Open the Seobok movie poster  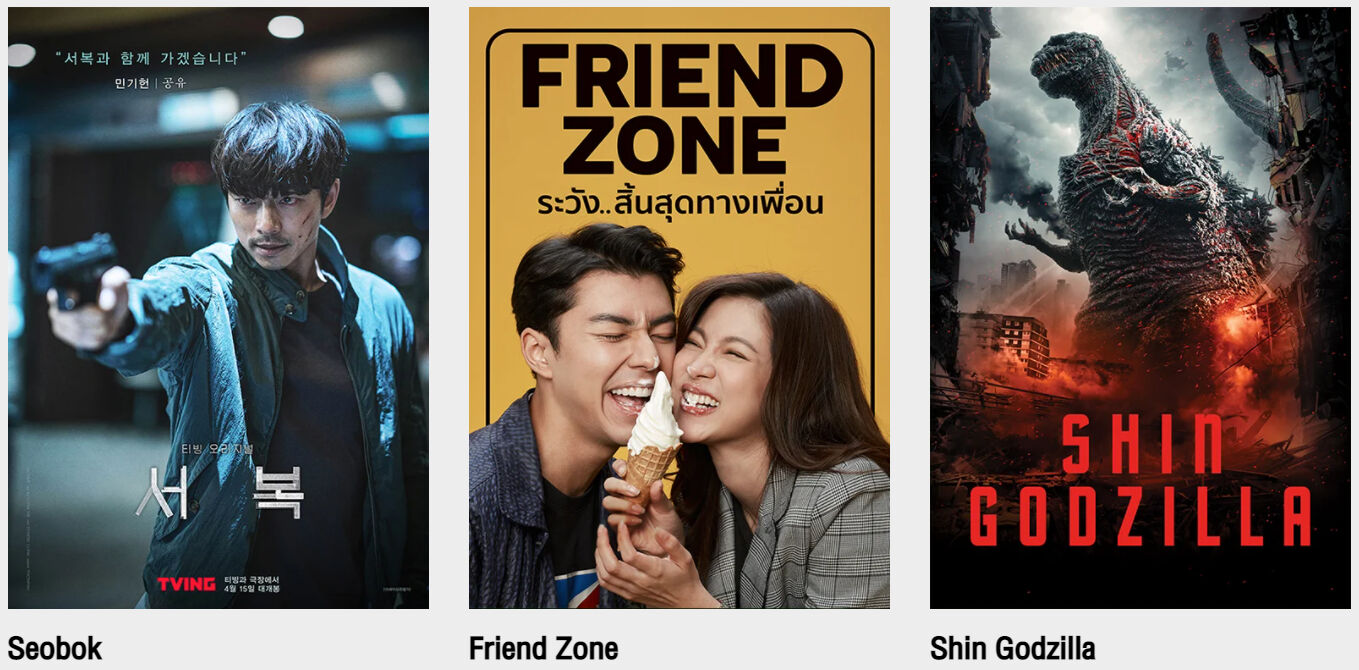(218, 308)
